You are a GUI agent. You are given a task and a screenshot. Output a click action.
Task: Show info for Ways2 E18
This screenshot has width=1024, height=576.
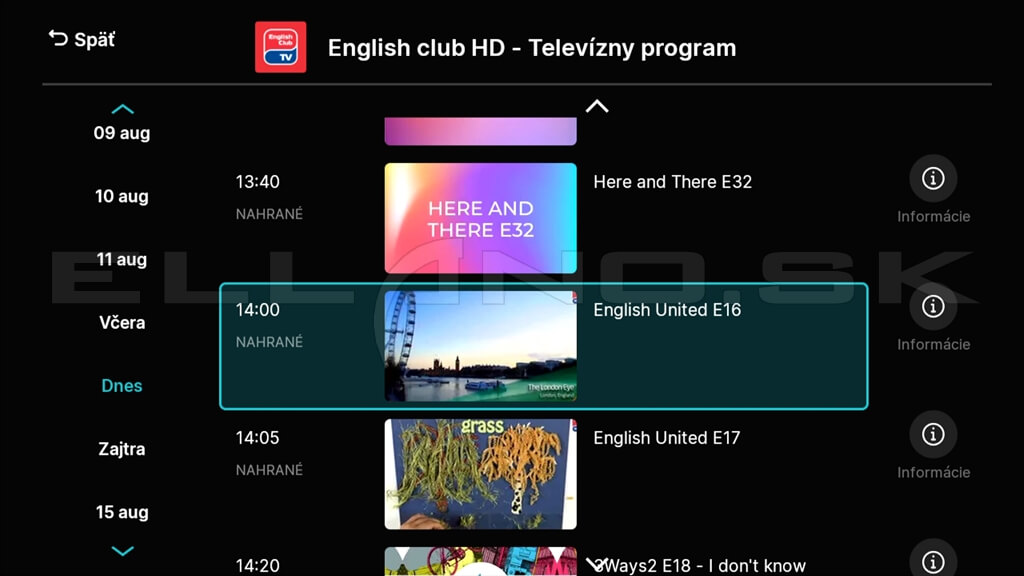coord(933,560)
